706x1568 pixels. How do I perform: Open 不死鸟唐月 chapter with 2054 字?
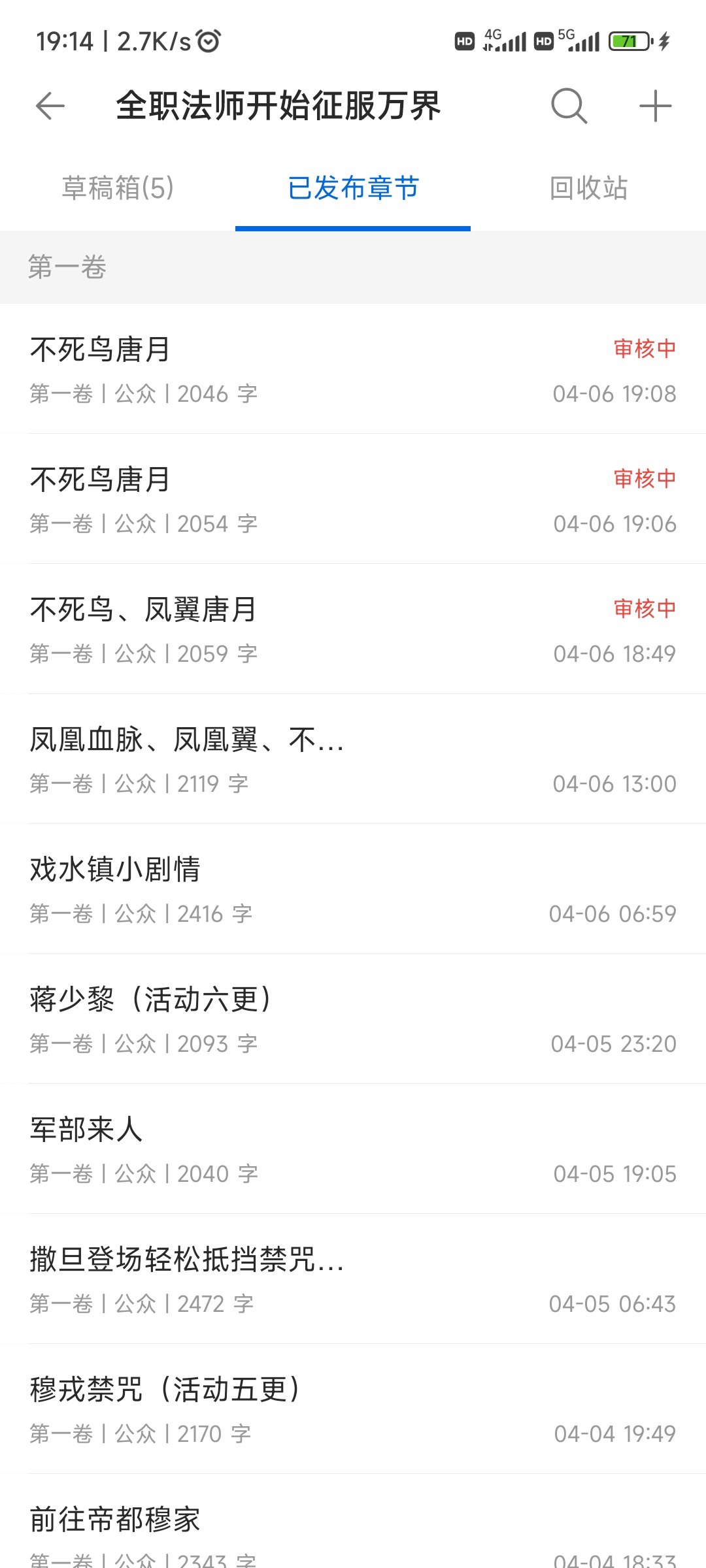(353, 499)
